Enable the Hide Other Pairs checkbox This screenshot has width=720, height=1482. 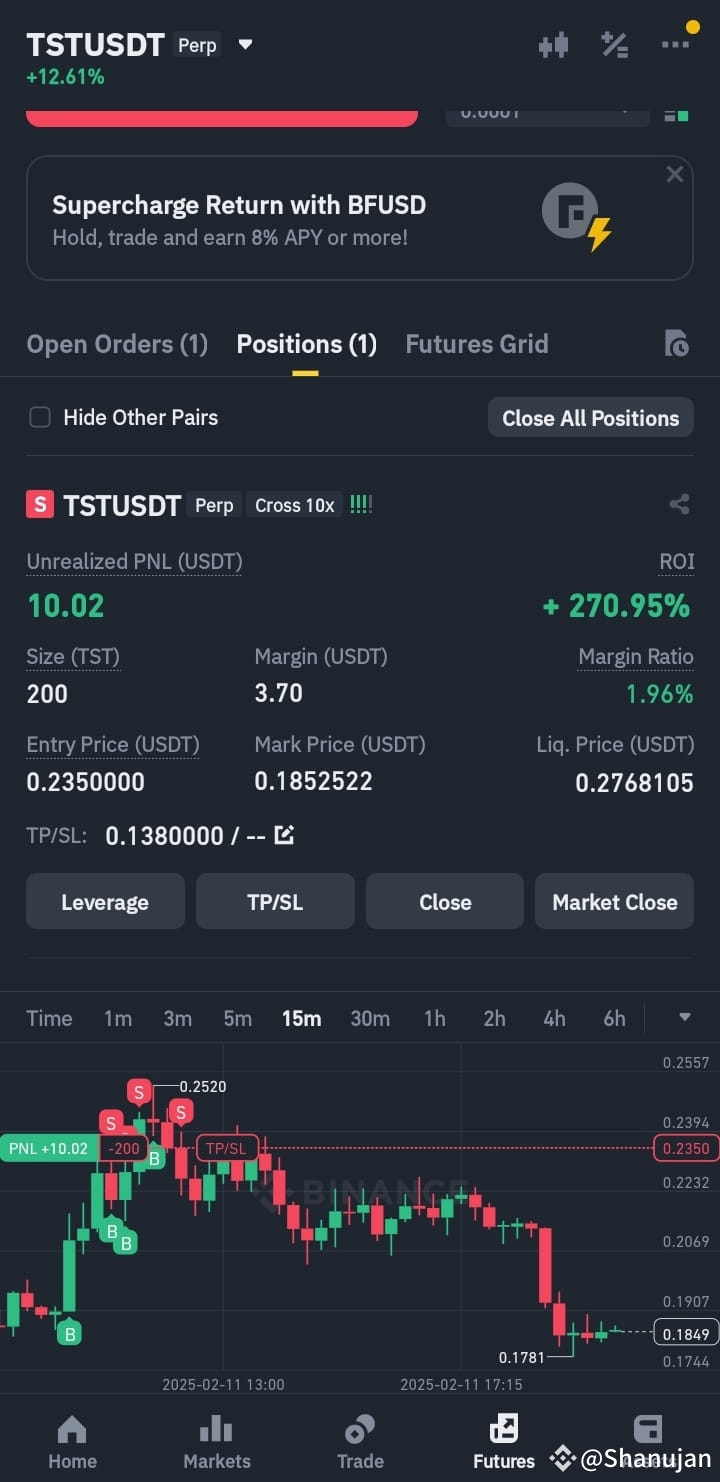tap(40, 417)
